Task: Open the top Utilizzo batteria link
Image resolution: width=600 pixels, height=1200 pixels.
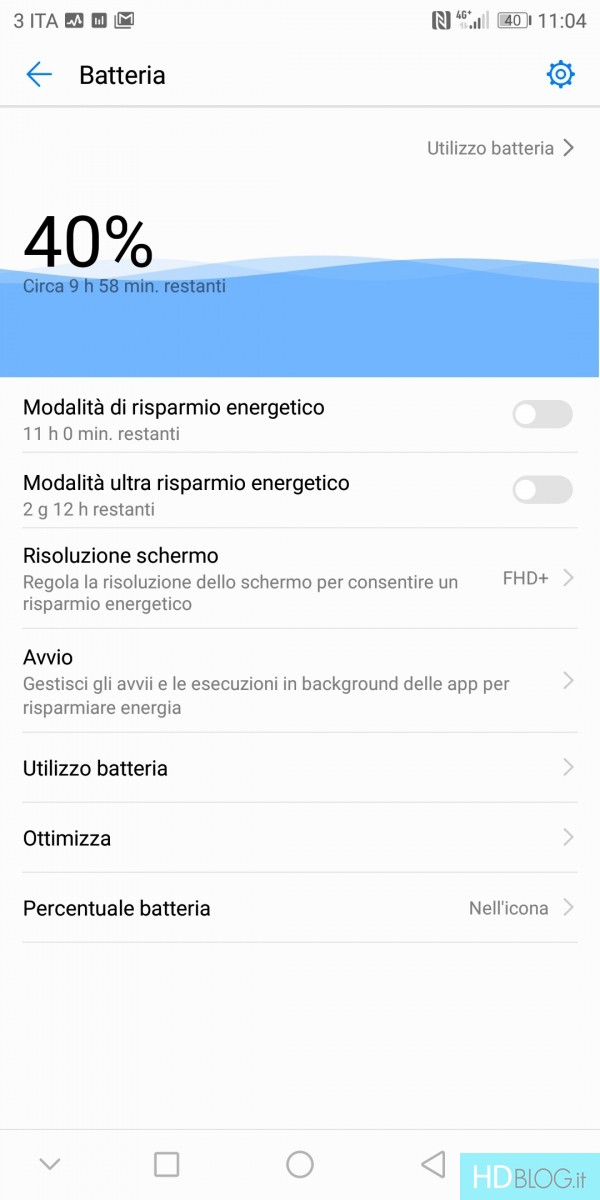Action: [500, 148]
